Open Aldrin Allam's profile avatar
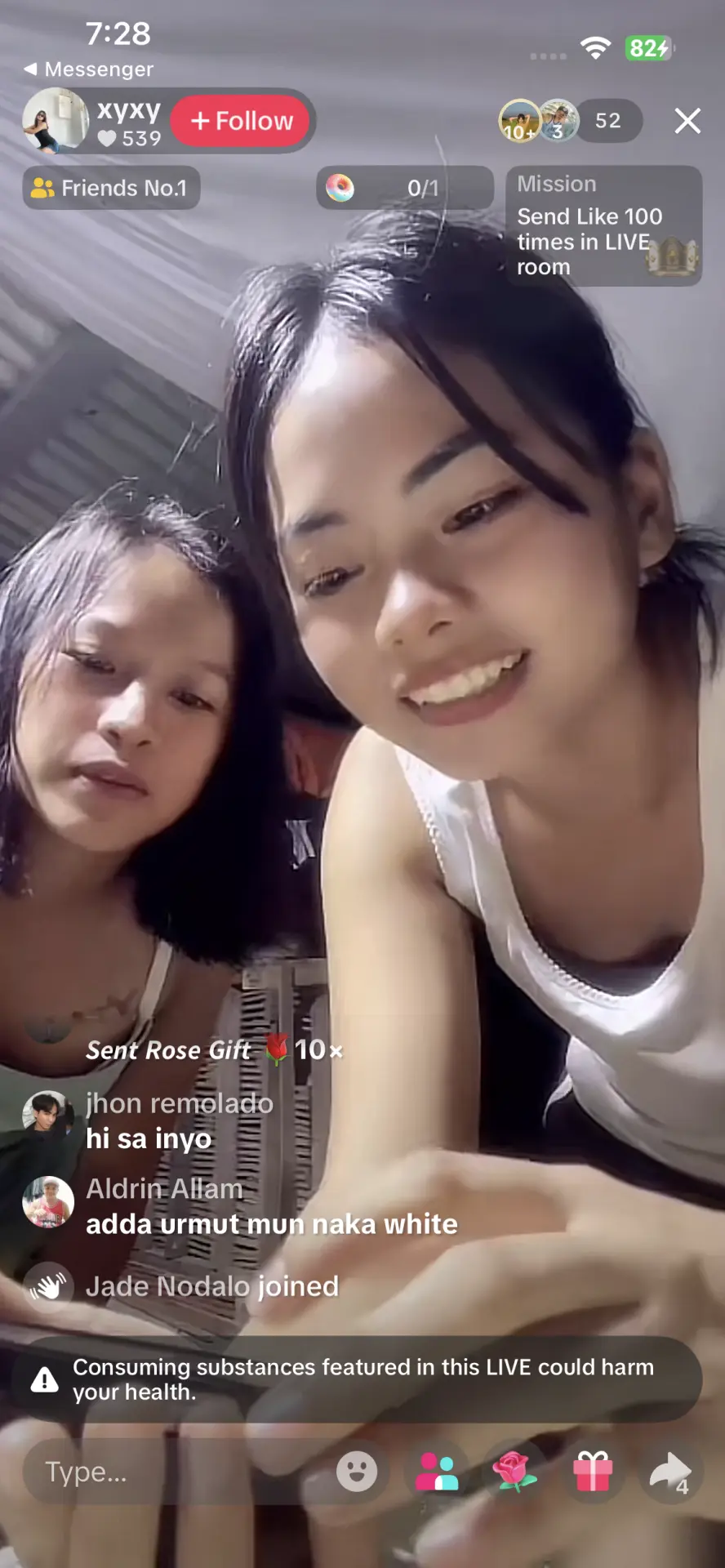This screenshot has height=1568, width=725. [x=48, y=1202]
